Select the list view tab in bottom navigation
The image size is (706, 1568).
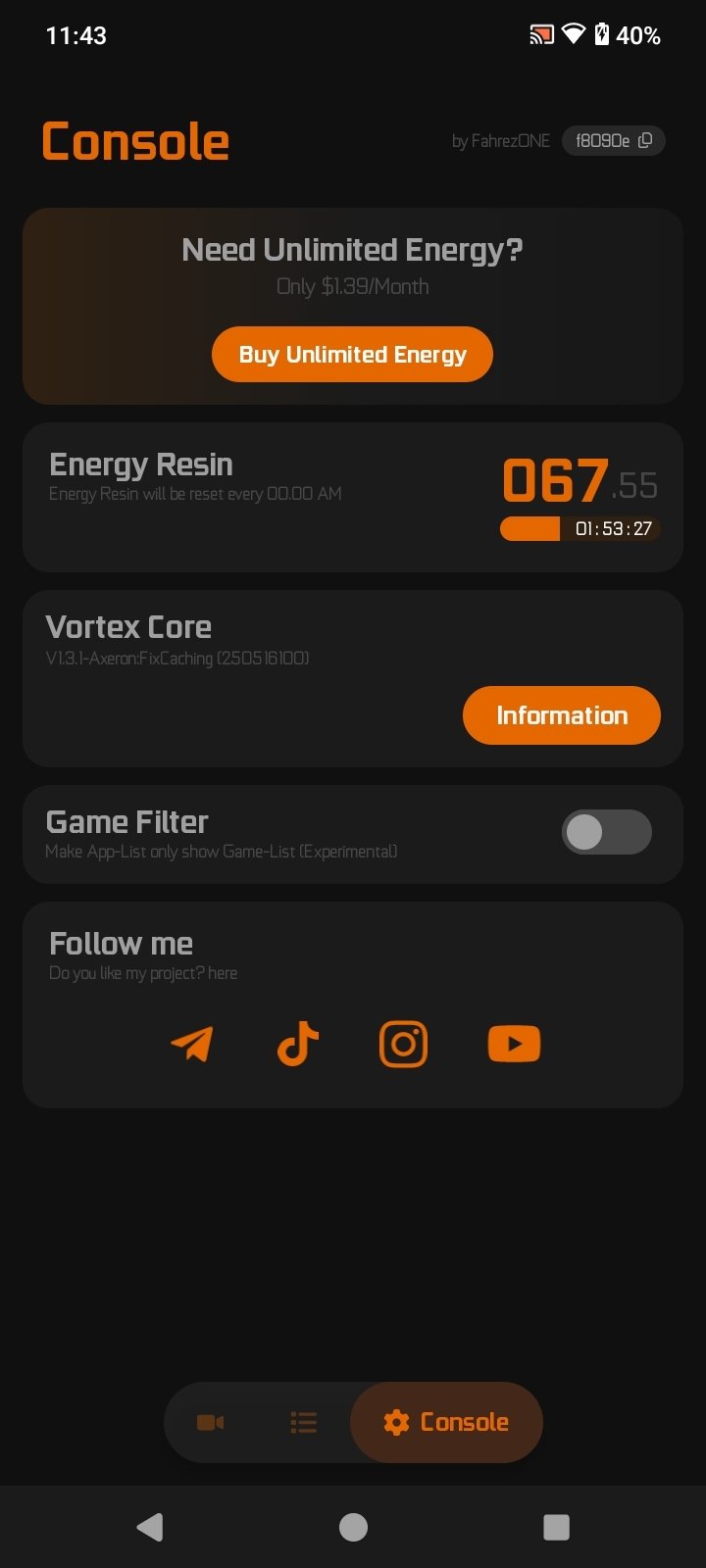(304, 1422)
